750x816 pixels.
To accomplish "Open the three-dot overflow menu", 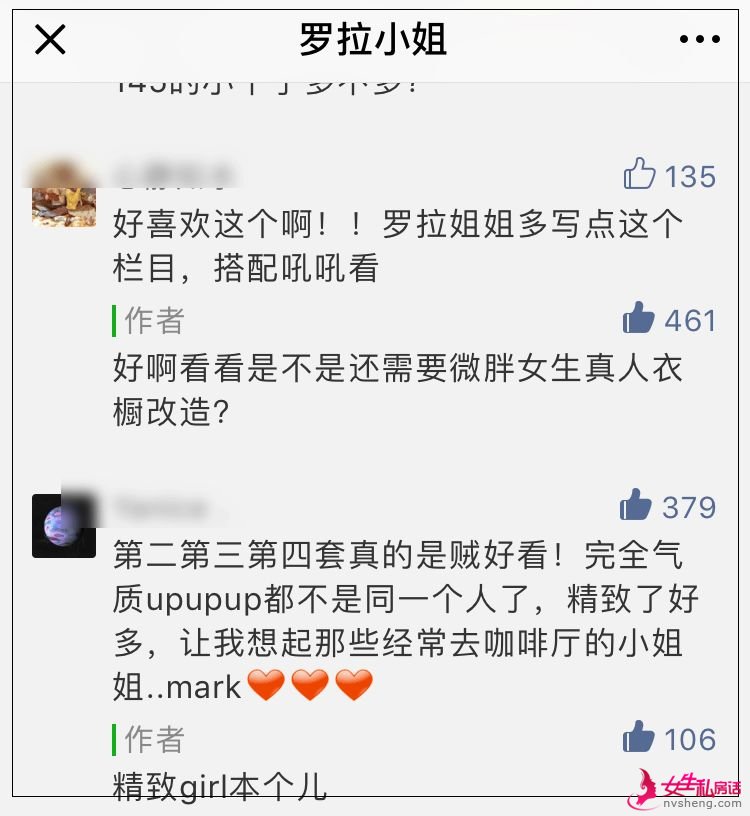I will [x=699, y=40].
